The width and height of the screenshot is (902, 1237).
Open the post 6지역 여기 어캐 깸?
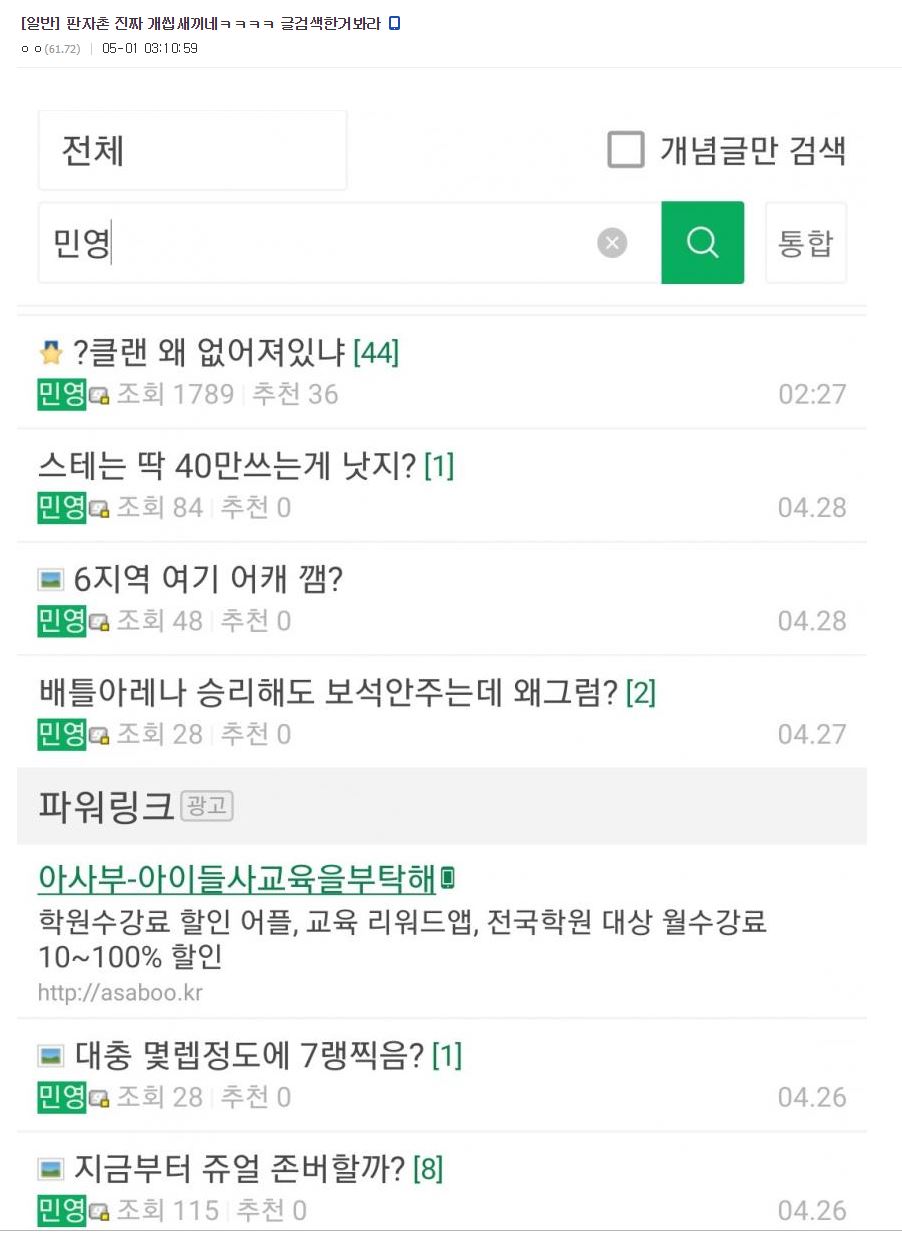[207, 579]
